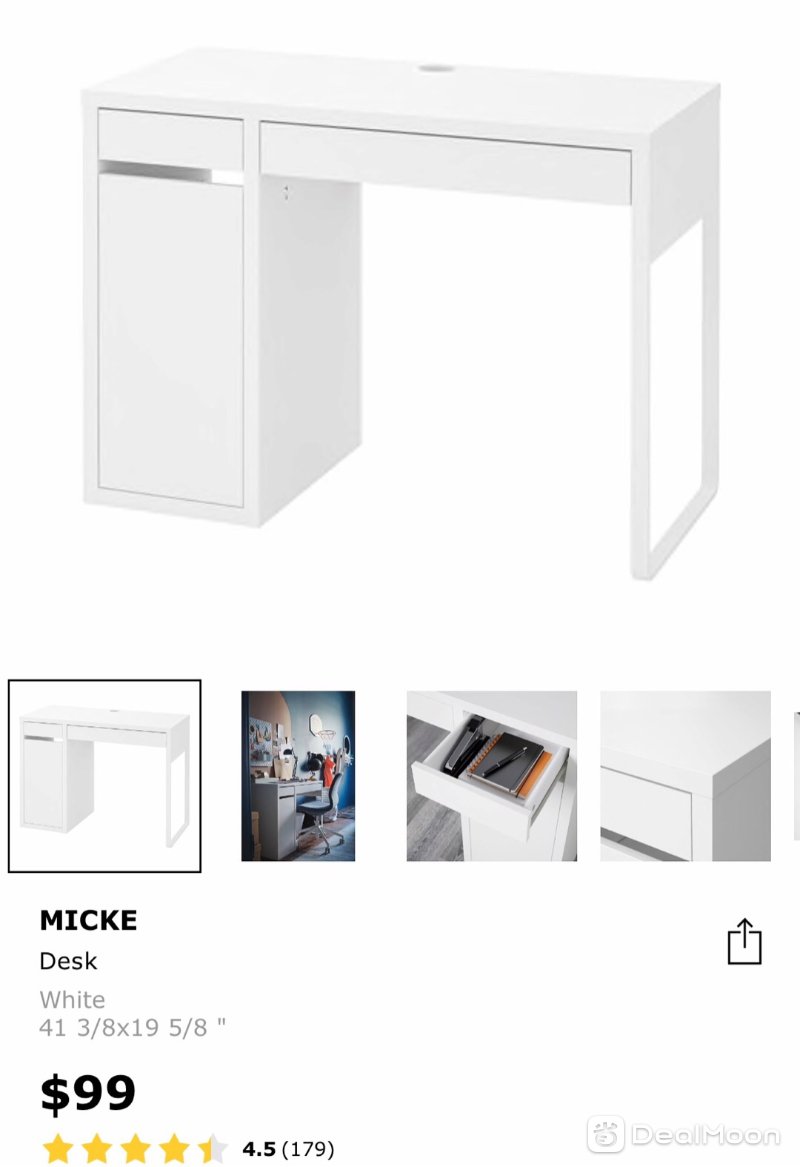
Task: View the desk corner close-up thumbnail
Action: pyautogui.click(x=685, y=776)
